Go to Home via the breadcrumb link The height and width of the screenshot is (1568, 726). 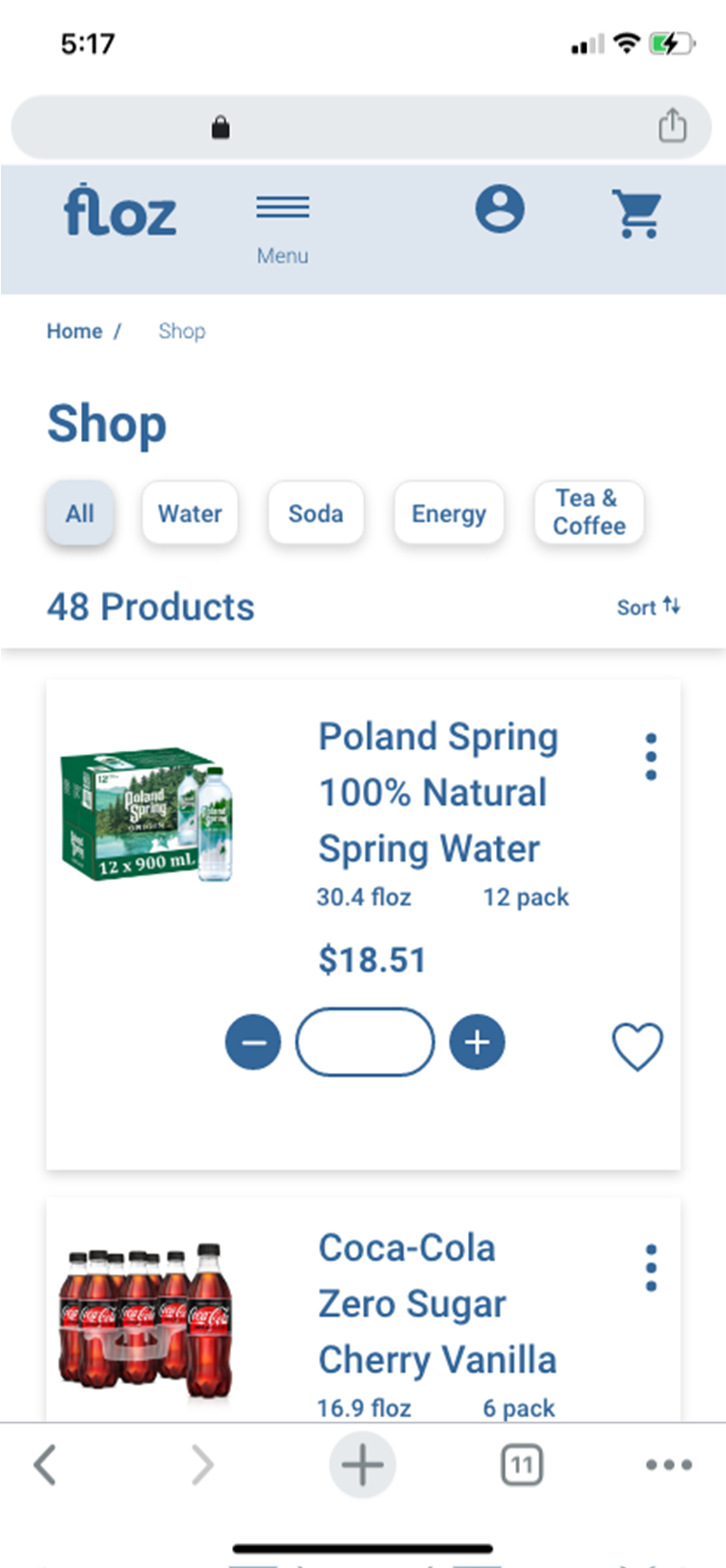coord(74,330)
